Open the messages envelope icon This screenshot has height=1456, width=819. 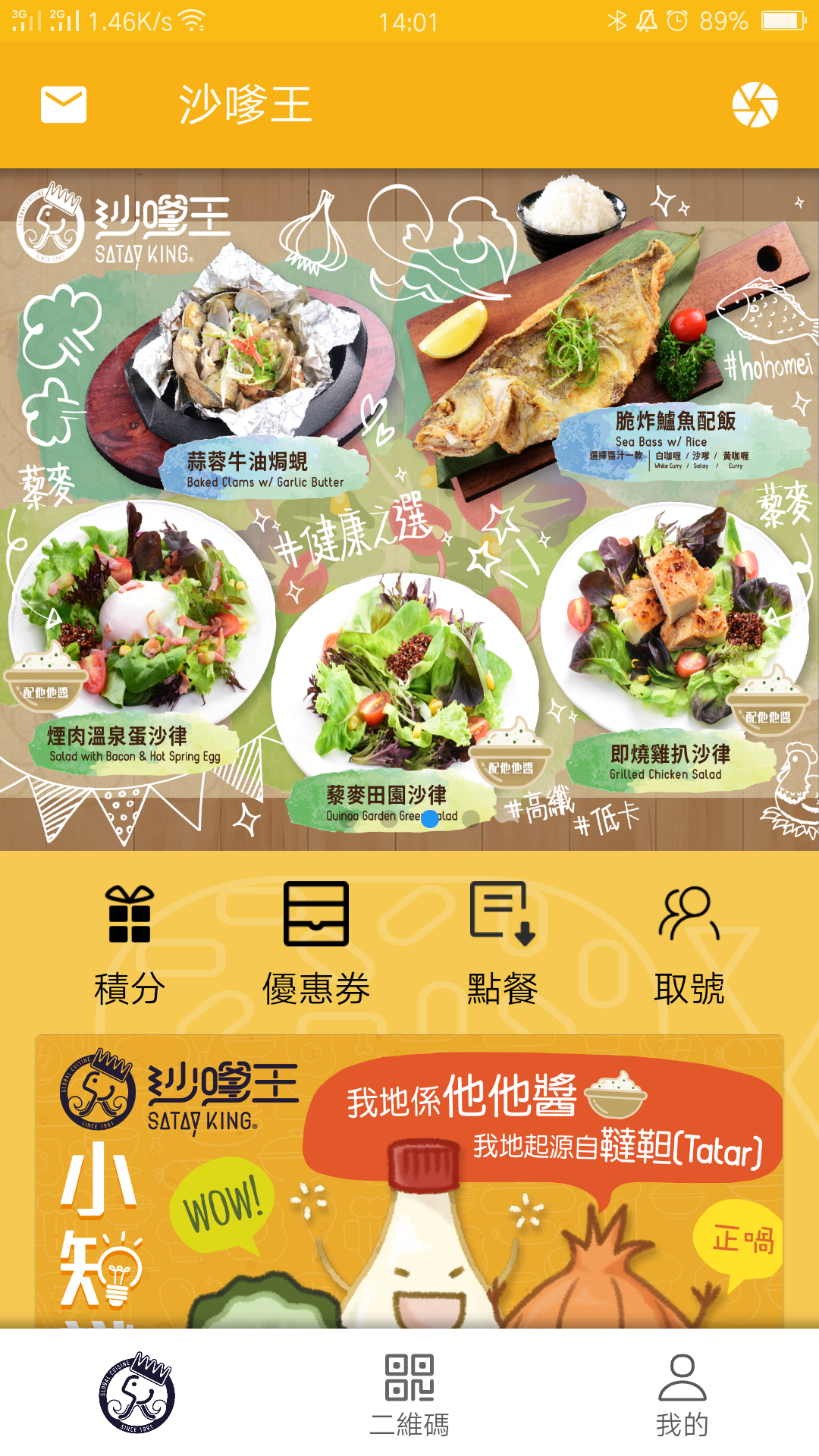point(64,105)
